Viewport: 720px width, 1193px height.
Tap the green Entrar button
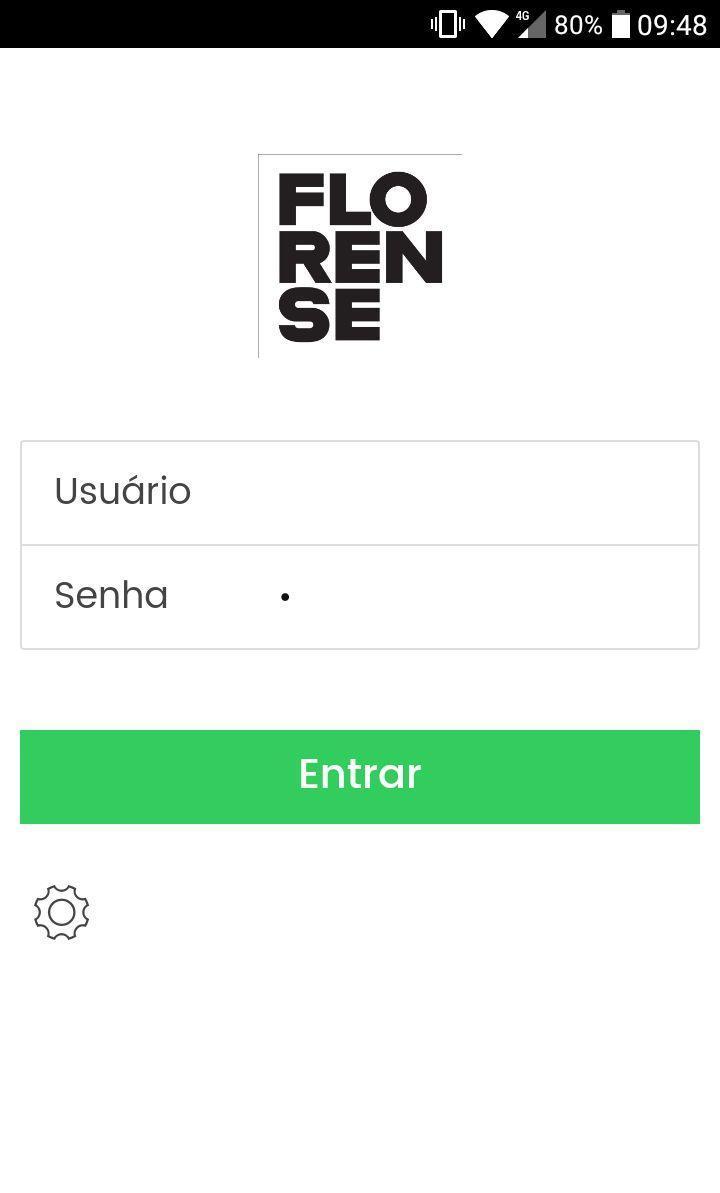(x=360, y=776)
